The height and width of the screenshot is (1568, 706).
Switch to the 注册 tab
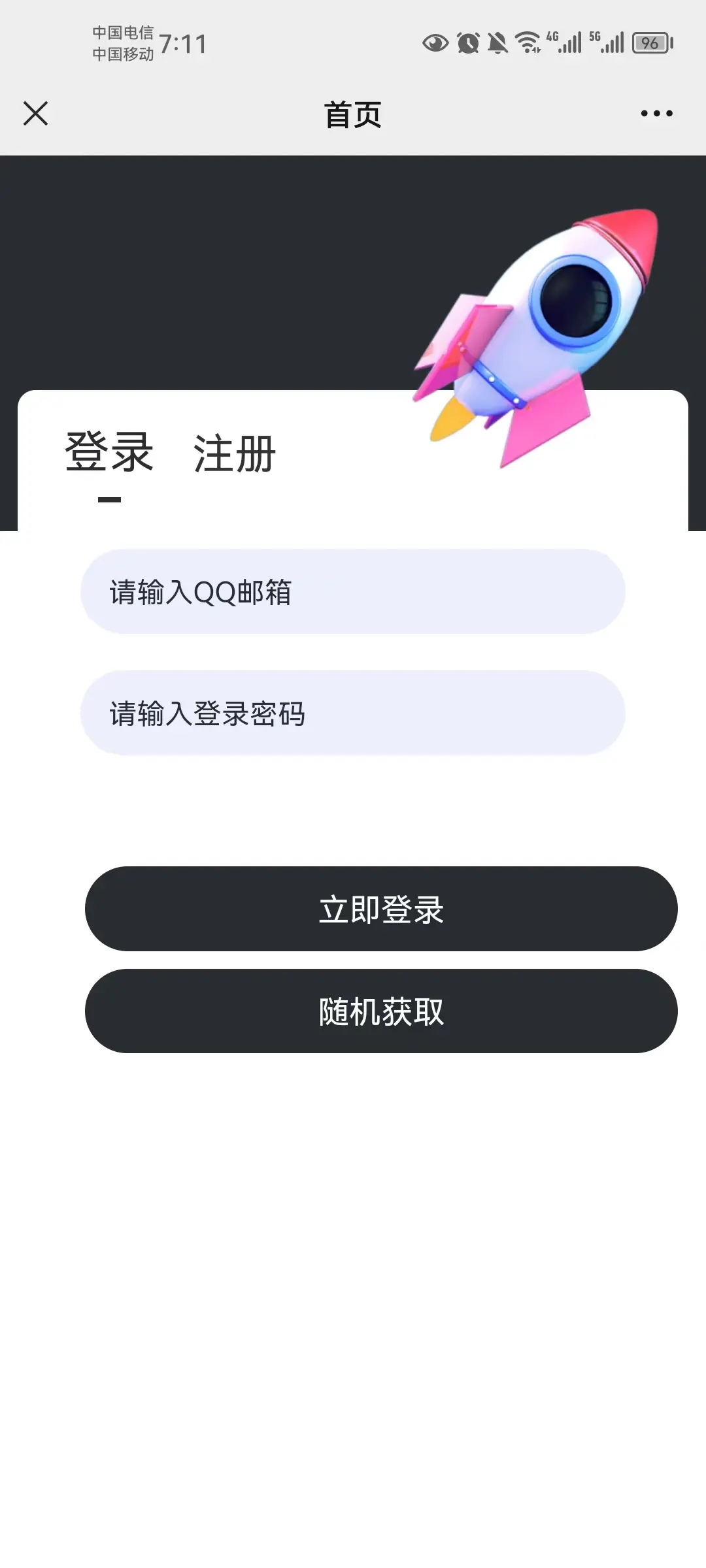tap(234, 453)
